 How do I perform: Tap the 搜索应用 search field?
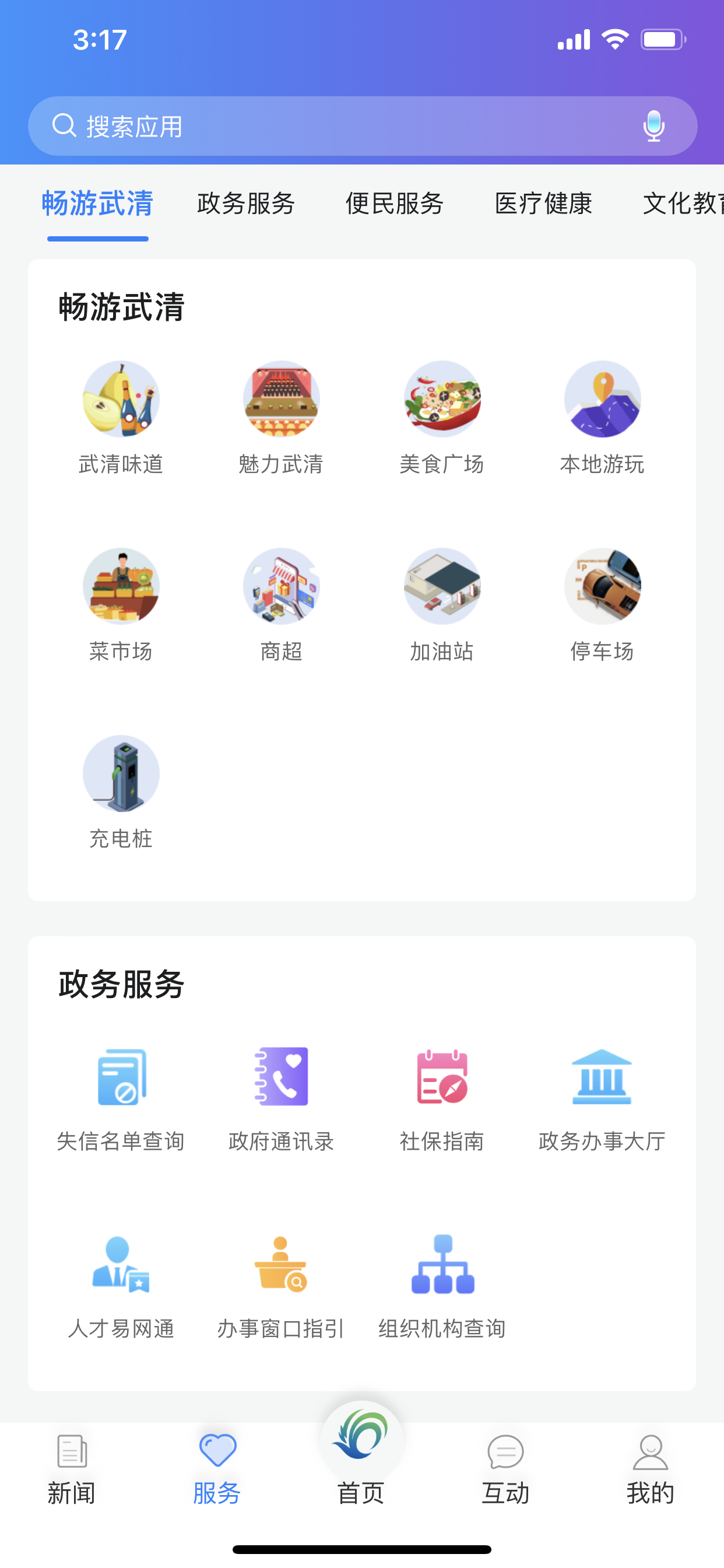363,126
